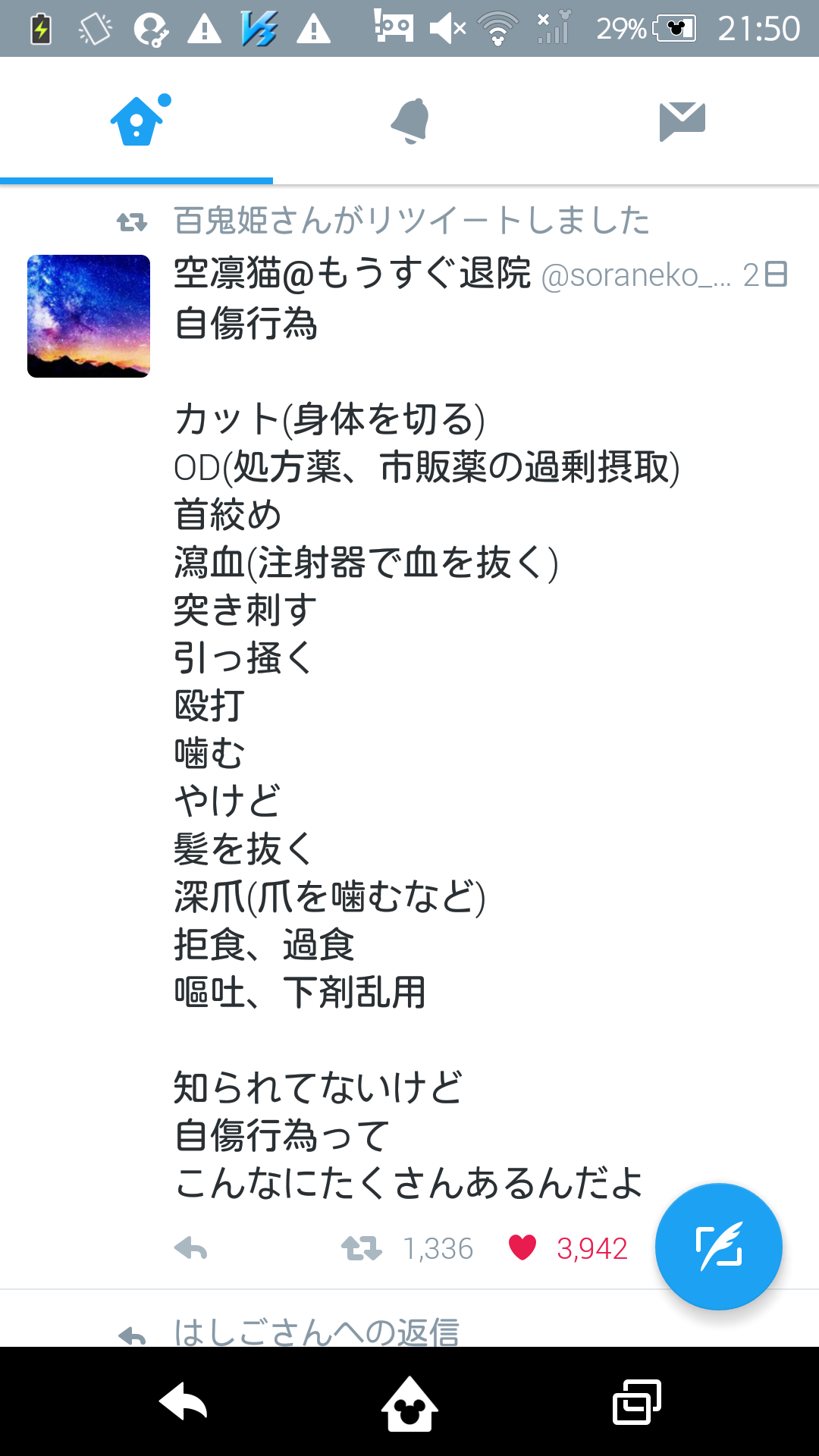Image resolution: width=819 pixels, height=1456 pixels.
Task: Retweet 空凛猫's tweet
Action: pos(362,1248)
